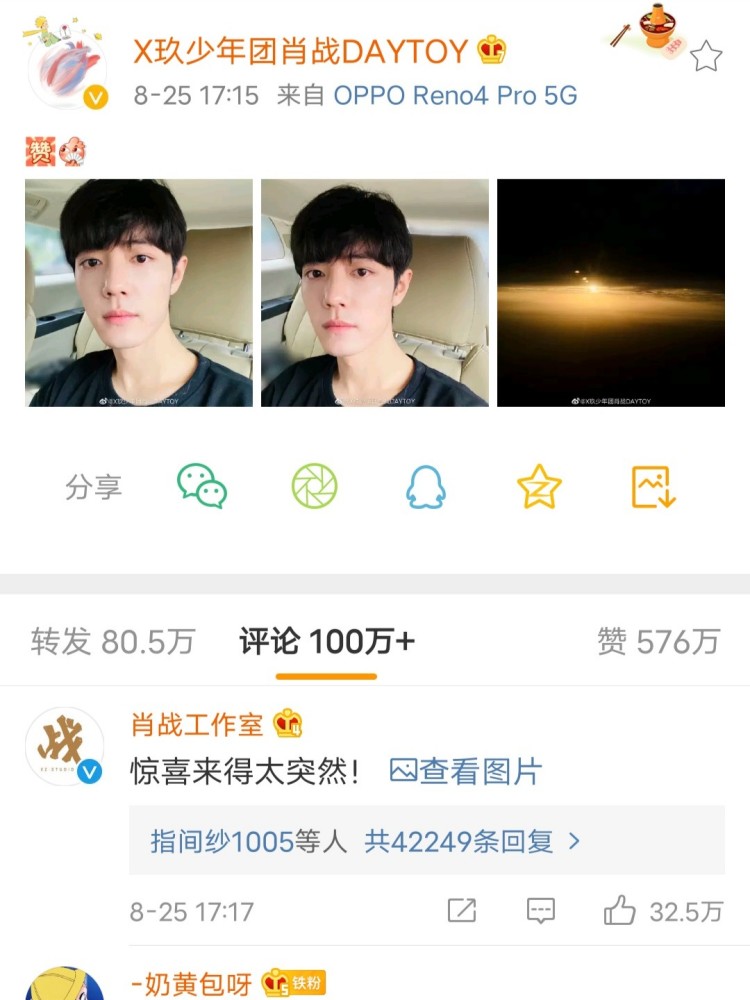Switch to the 转发 80.5万 tab
Screen dimensions: 750x1000
[116, 641]
